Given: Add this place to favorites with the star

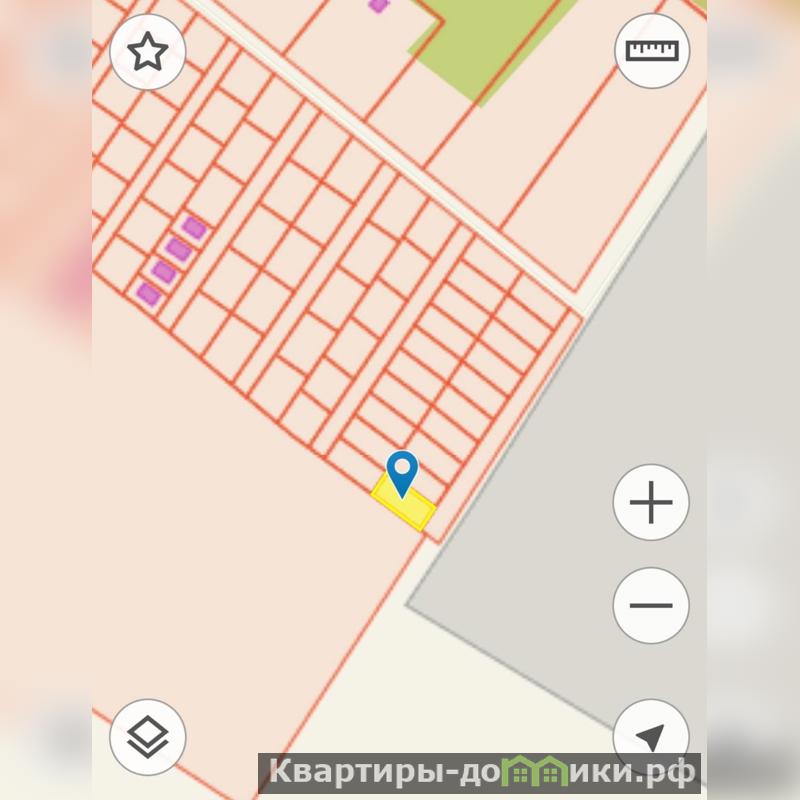Looking at the screenshot, I should click(x=148, y=52).
